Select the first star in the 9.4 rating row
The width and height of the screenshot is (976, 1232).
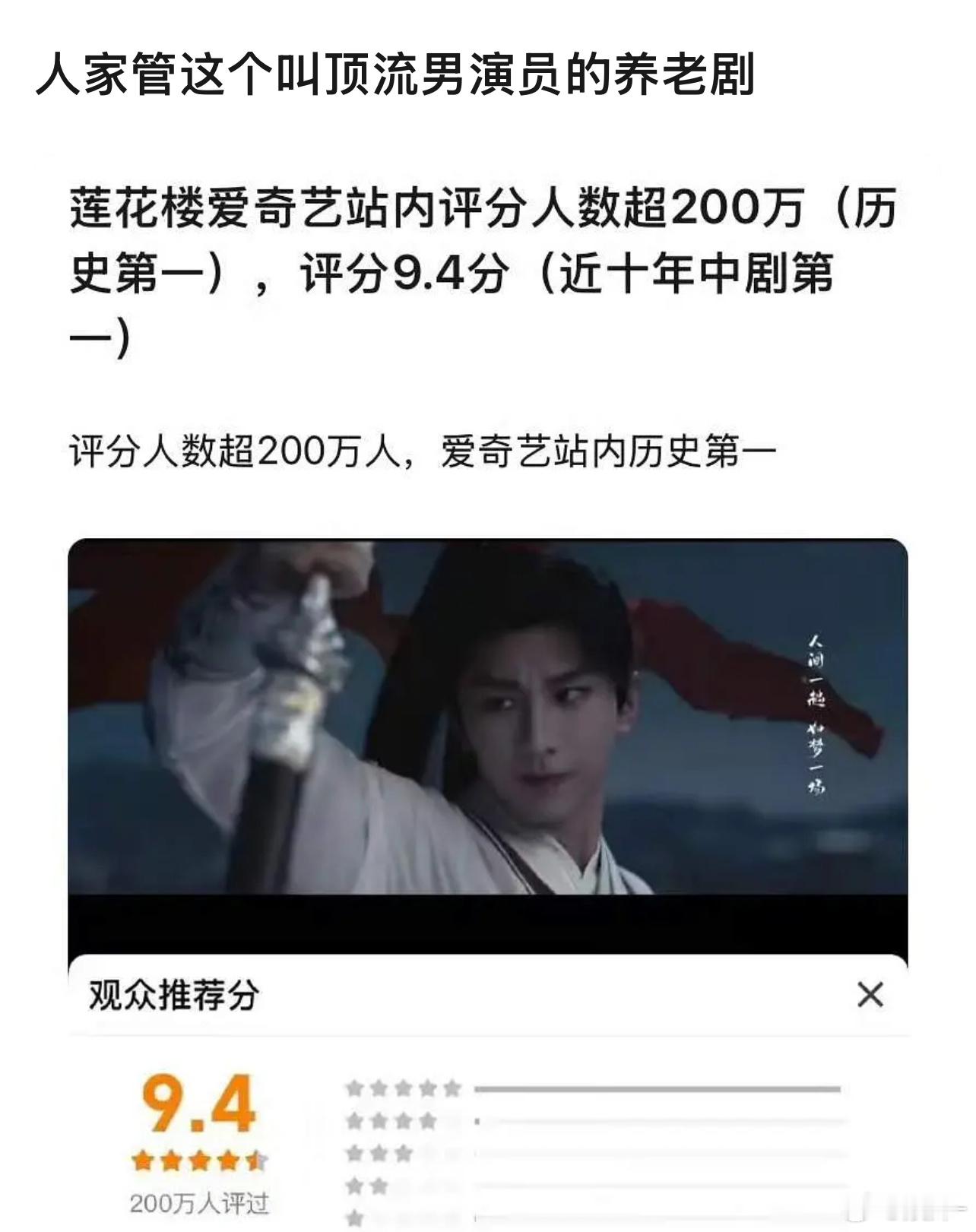144,1158
